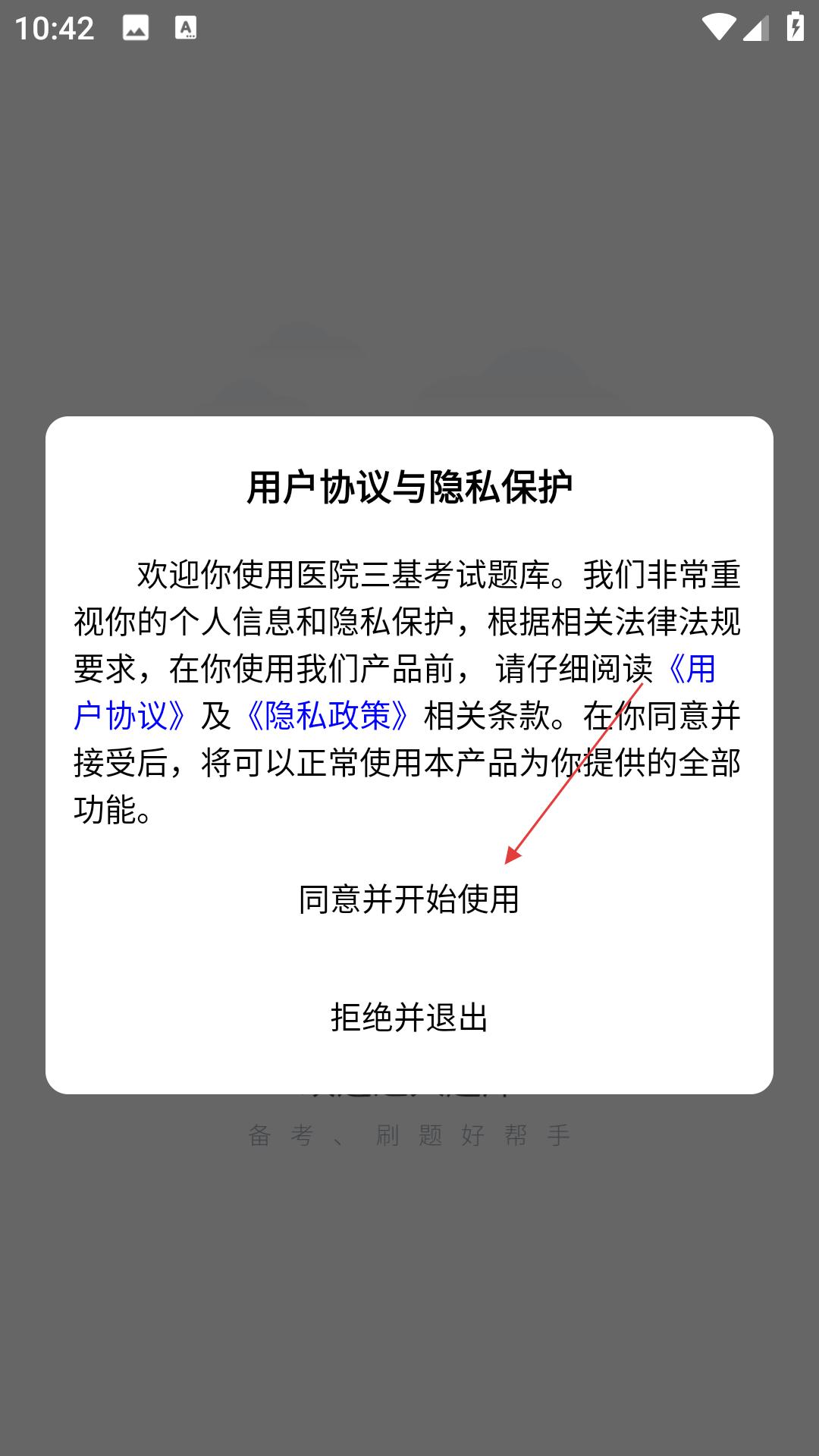Choose 拒绝并退出 to decline
Screen dimensions: 819x1456
point(409,1018)
